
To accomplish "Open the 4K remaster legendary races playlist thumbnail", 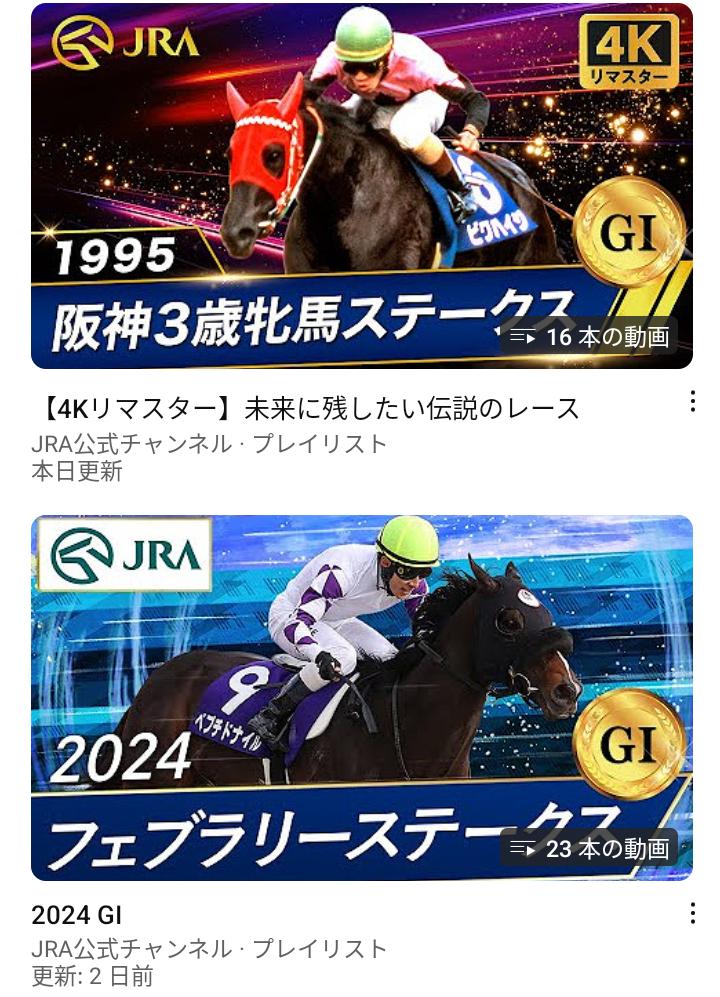I will point(361,186).
